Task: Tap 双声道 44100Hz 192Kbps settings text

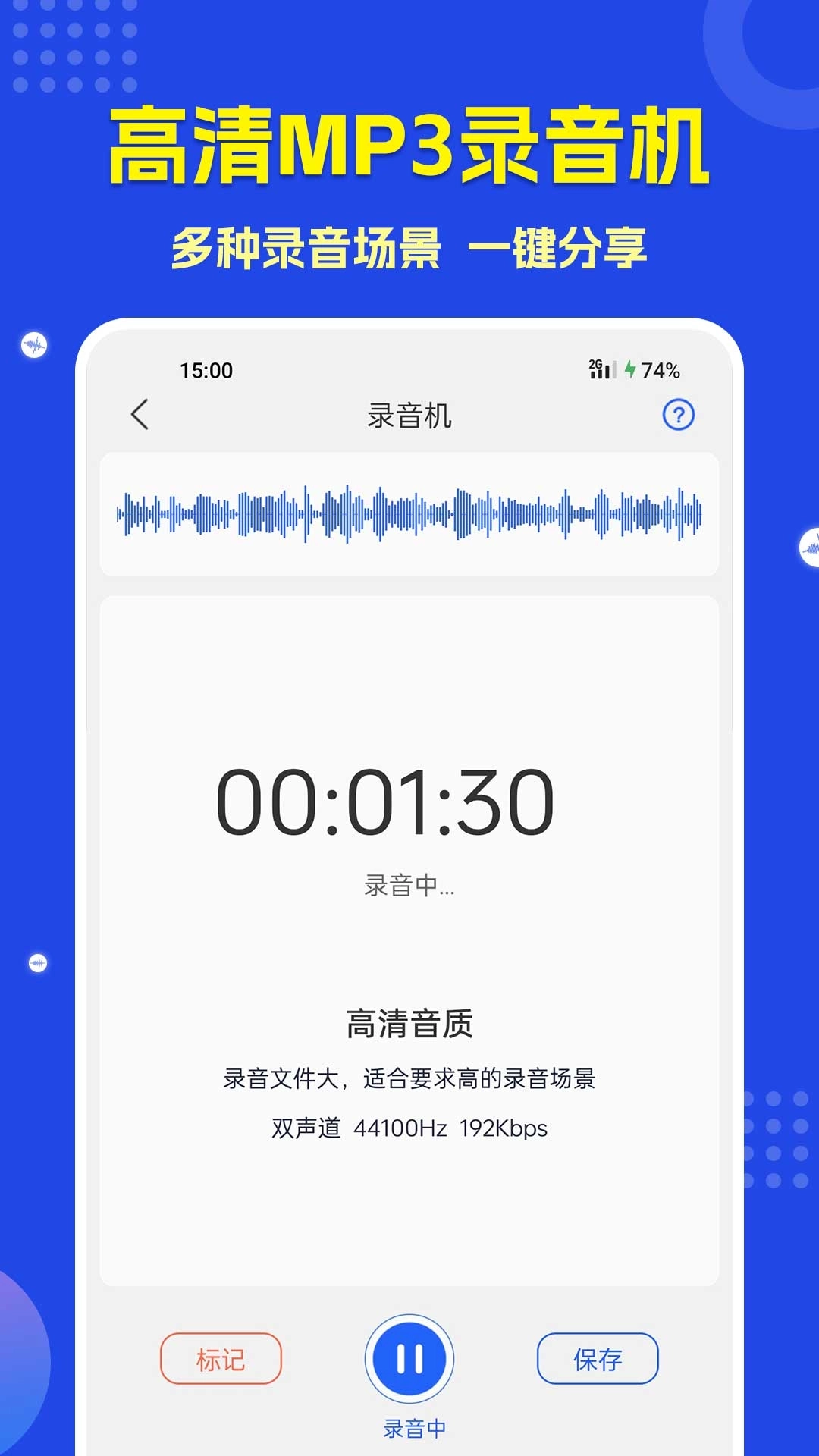Action: [409, 1129]
